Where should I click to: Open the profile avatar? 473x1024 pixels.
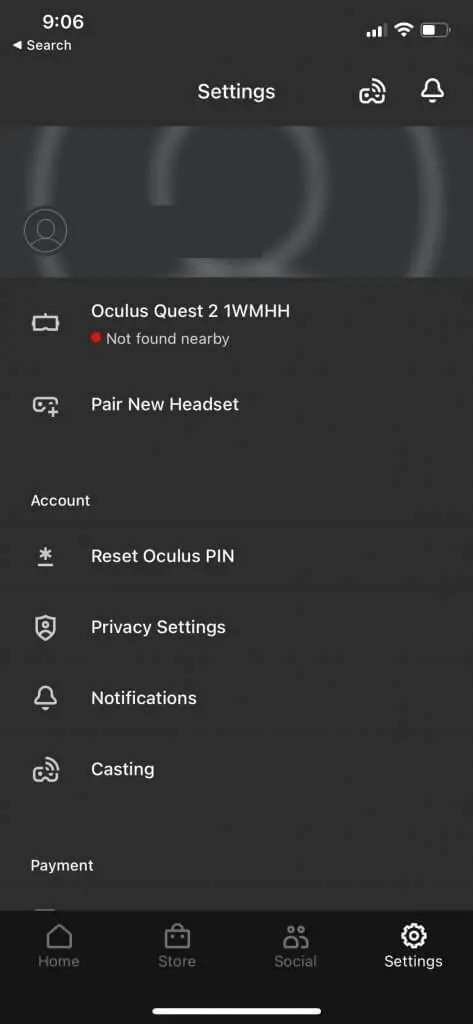[46, 231]
